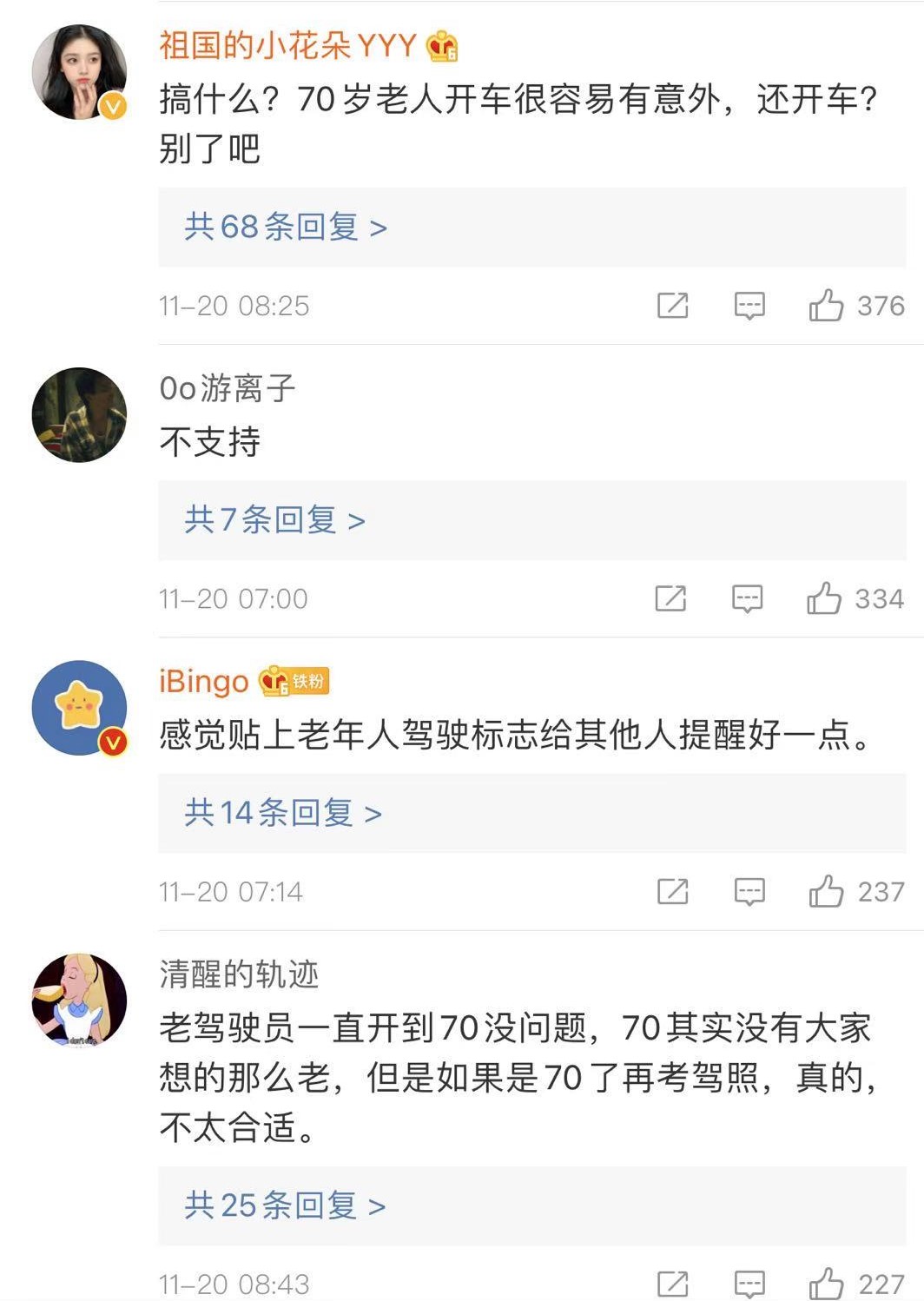This screenshot has width=924, height=1301.
Task: Repost iBingo's comment
Action: [x=673, y=892]
